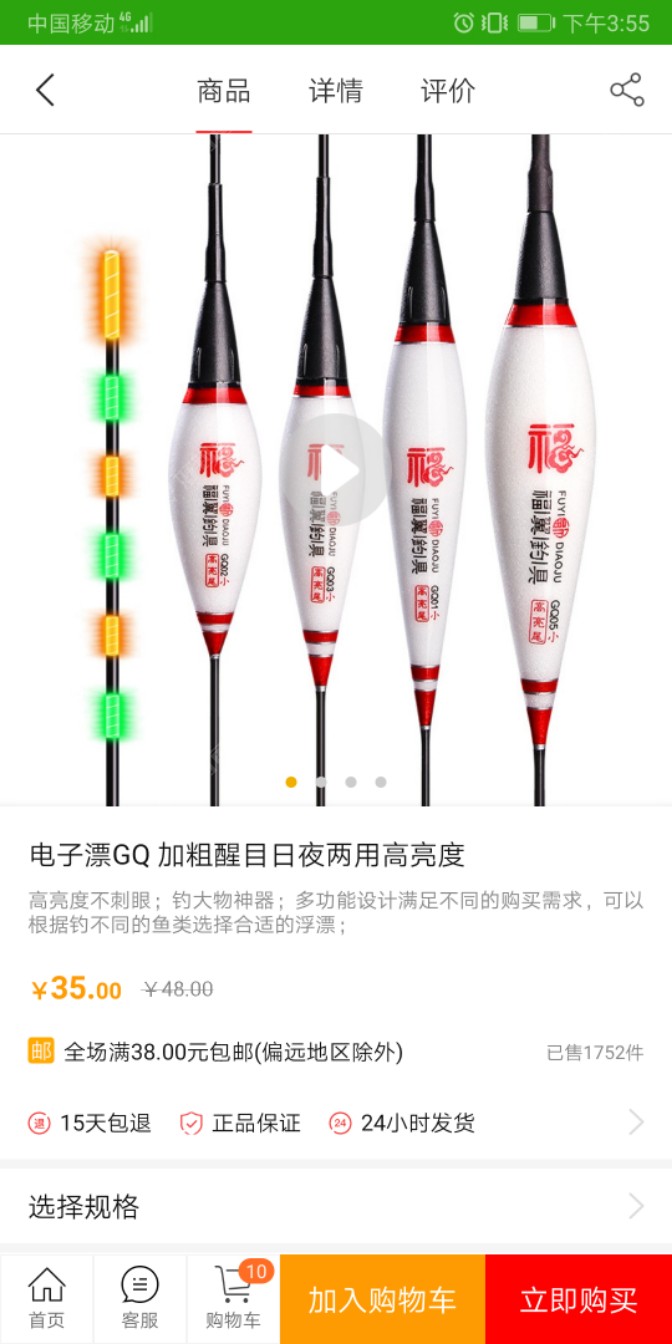The height and width of the screenshot is (1344, 672).
Task: Share this product
Action: [x=626, y=90]
